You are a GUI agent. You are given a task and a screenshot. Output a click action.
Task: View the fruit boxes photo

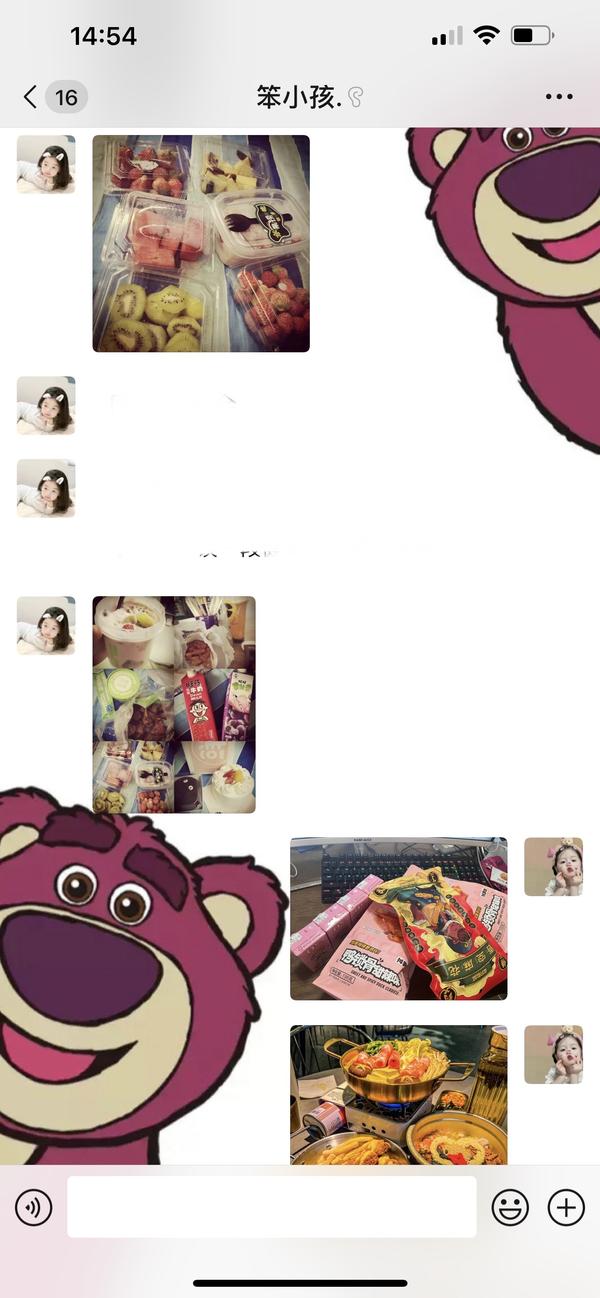[x=201, y=244]
